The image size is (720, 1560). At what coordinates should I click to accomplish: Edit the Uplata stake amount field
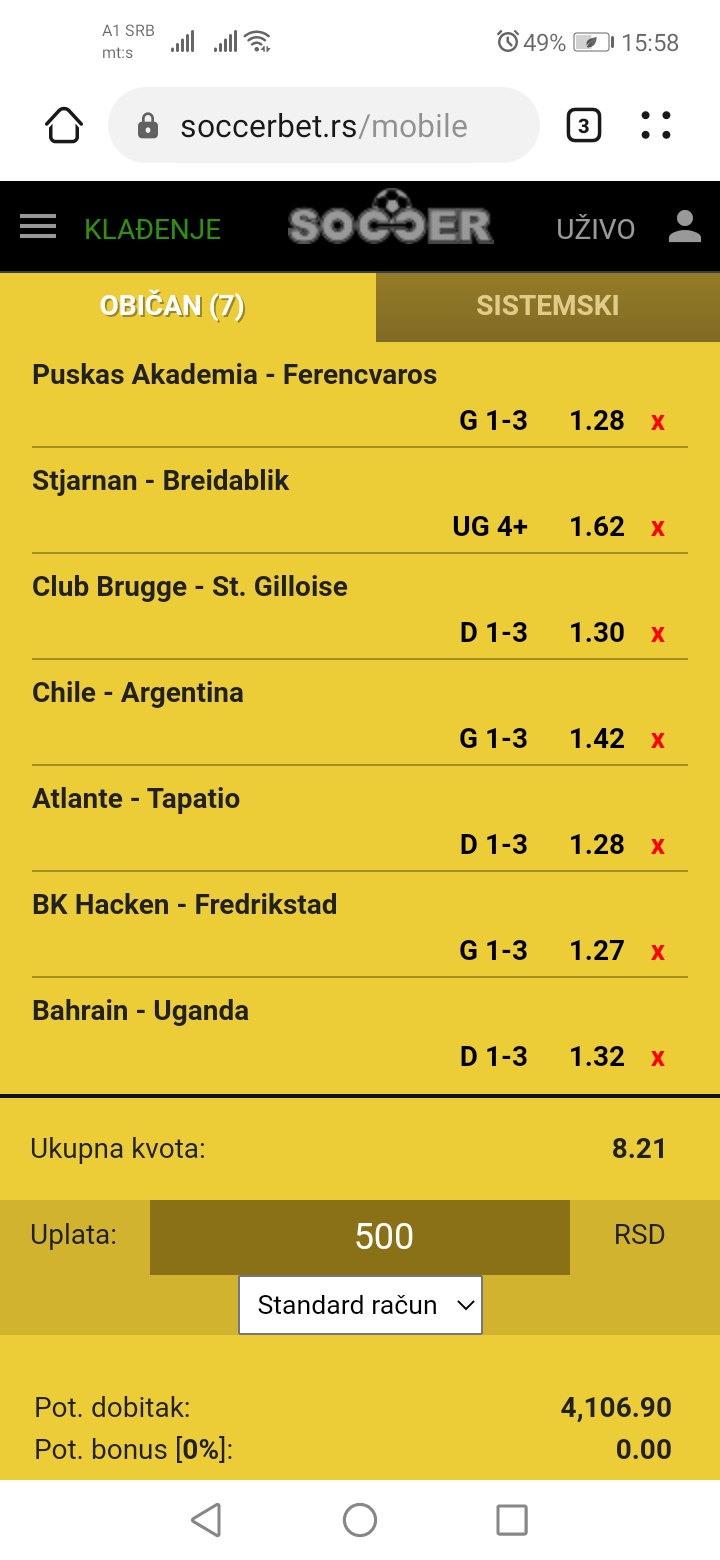(x=360, y=1237)
